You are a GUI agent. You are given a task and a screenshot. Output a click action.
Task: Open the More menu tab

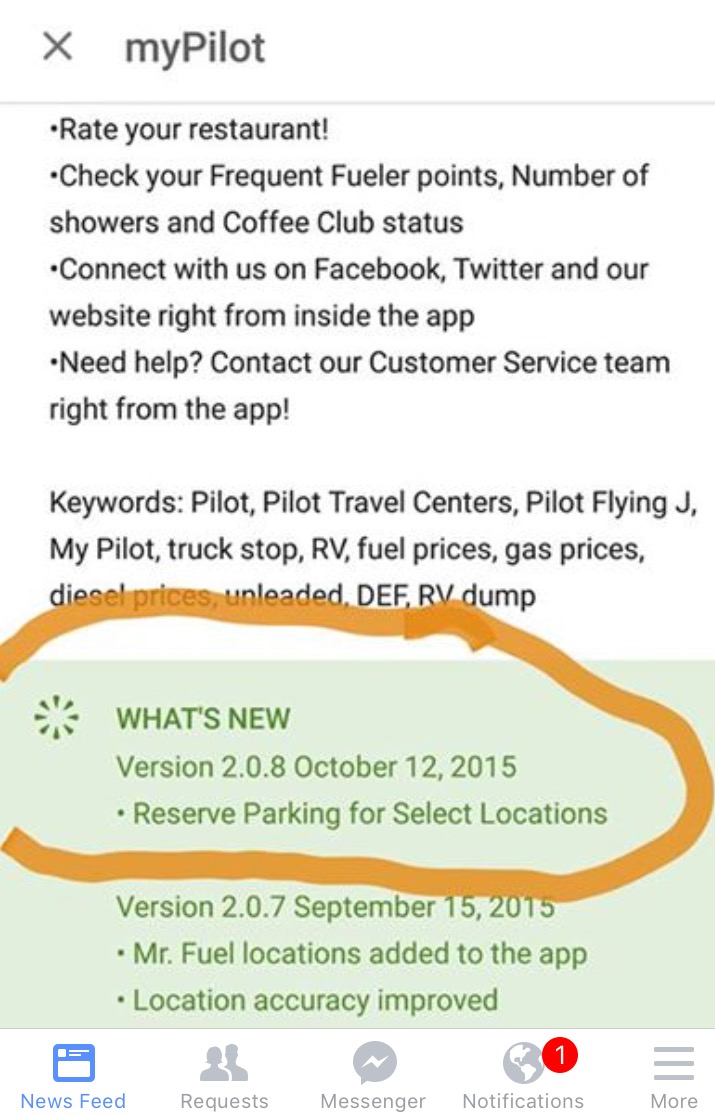point(674,1075)
